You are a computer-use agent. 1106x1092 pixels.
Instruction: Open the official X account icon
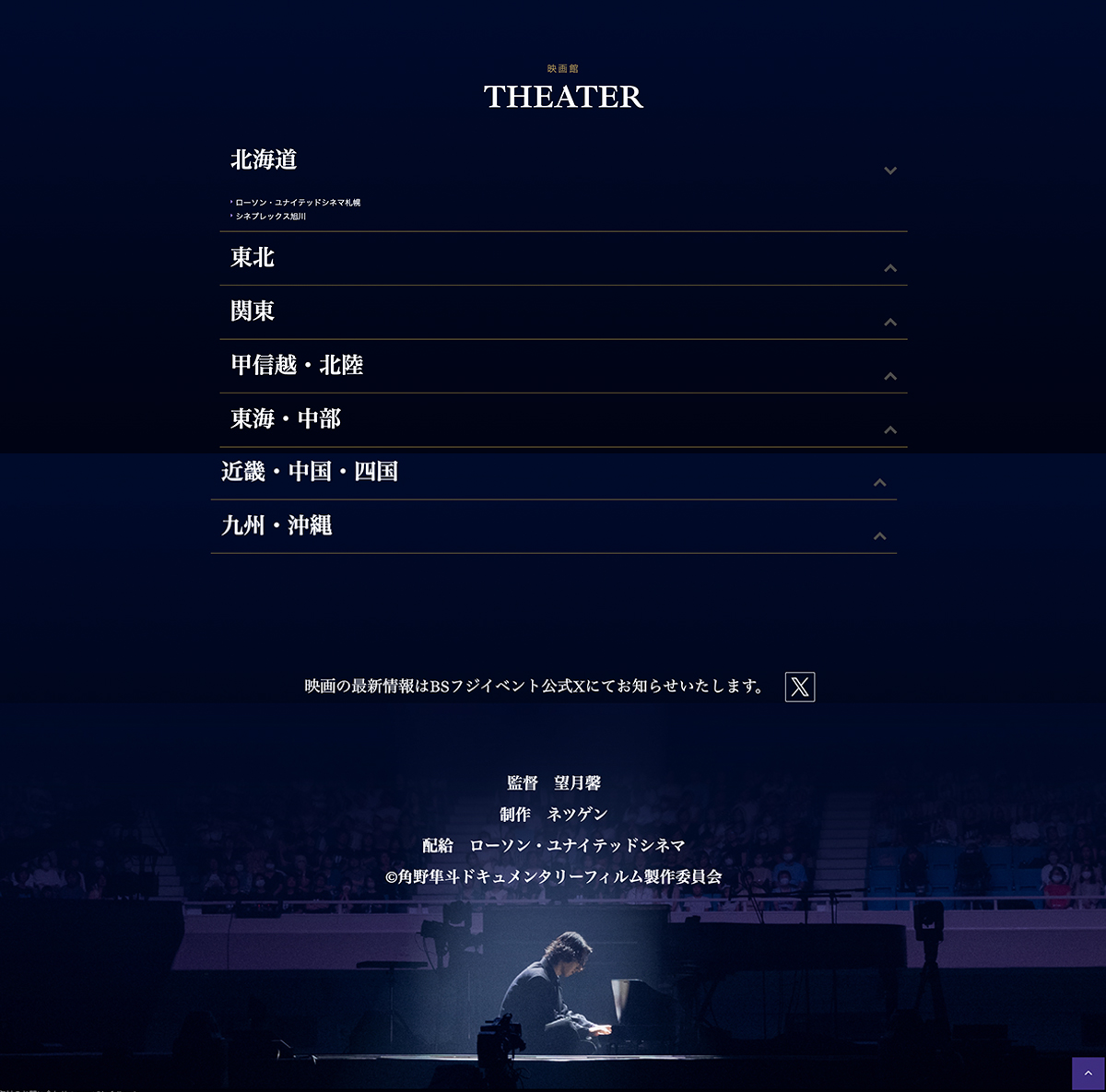(799, 687)
